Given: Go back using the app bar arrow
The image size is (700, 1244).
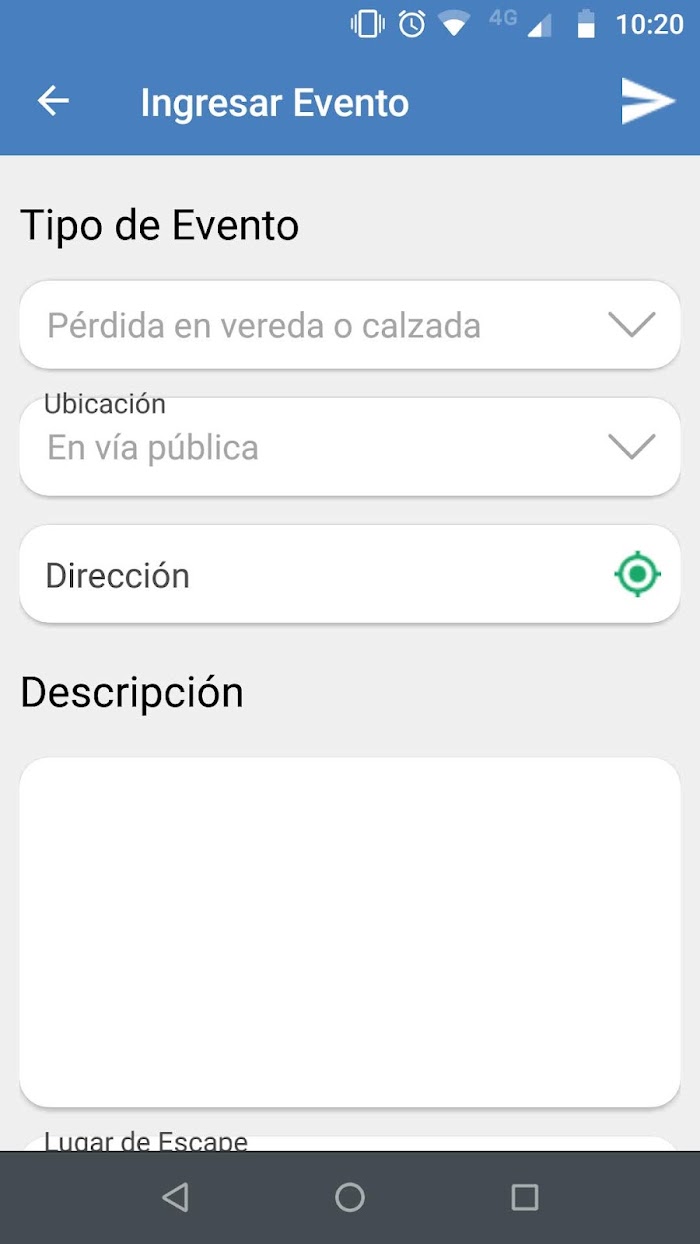Looking at the screenshot, I should tap(53, 101).
